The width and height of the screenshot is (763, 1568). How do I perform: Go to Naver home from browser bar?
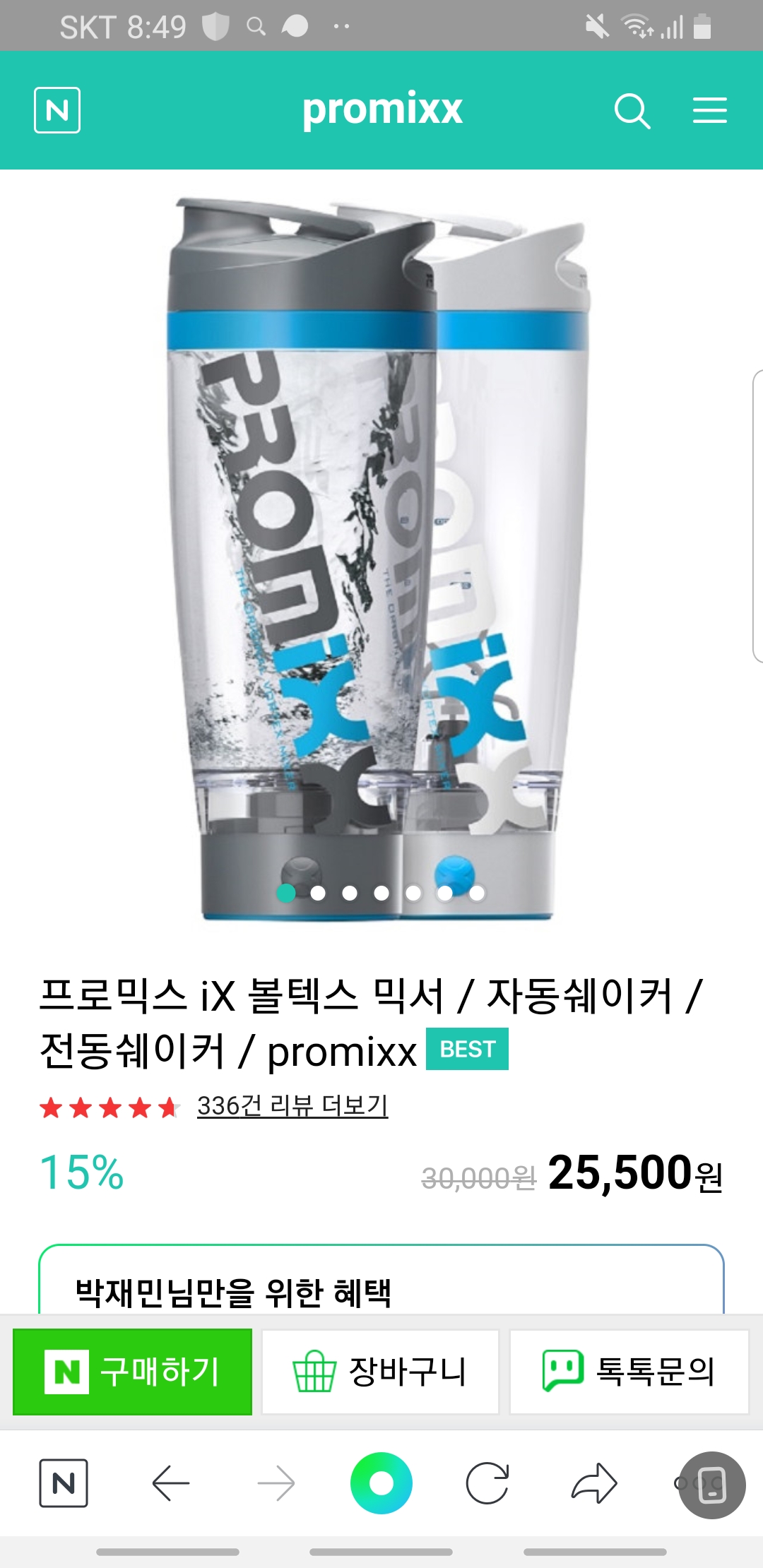coord(64,1483)
